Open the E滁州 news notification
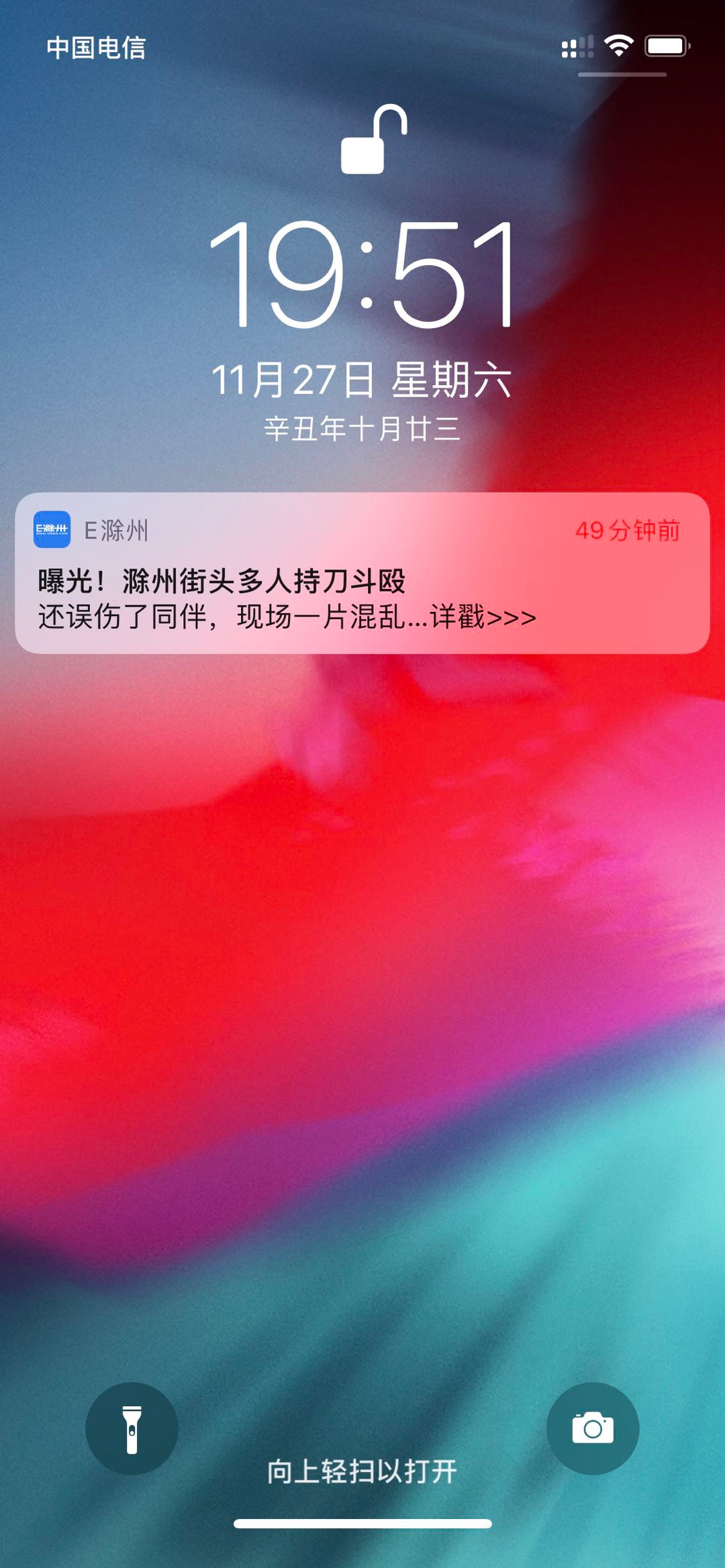 click(362, 573)
